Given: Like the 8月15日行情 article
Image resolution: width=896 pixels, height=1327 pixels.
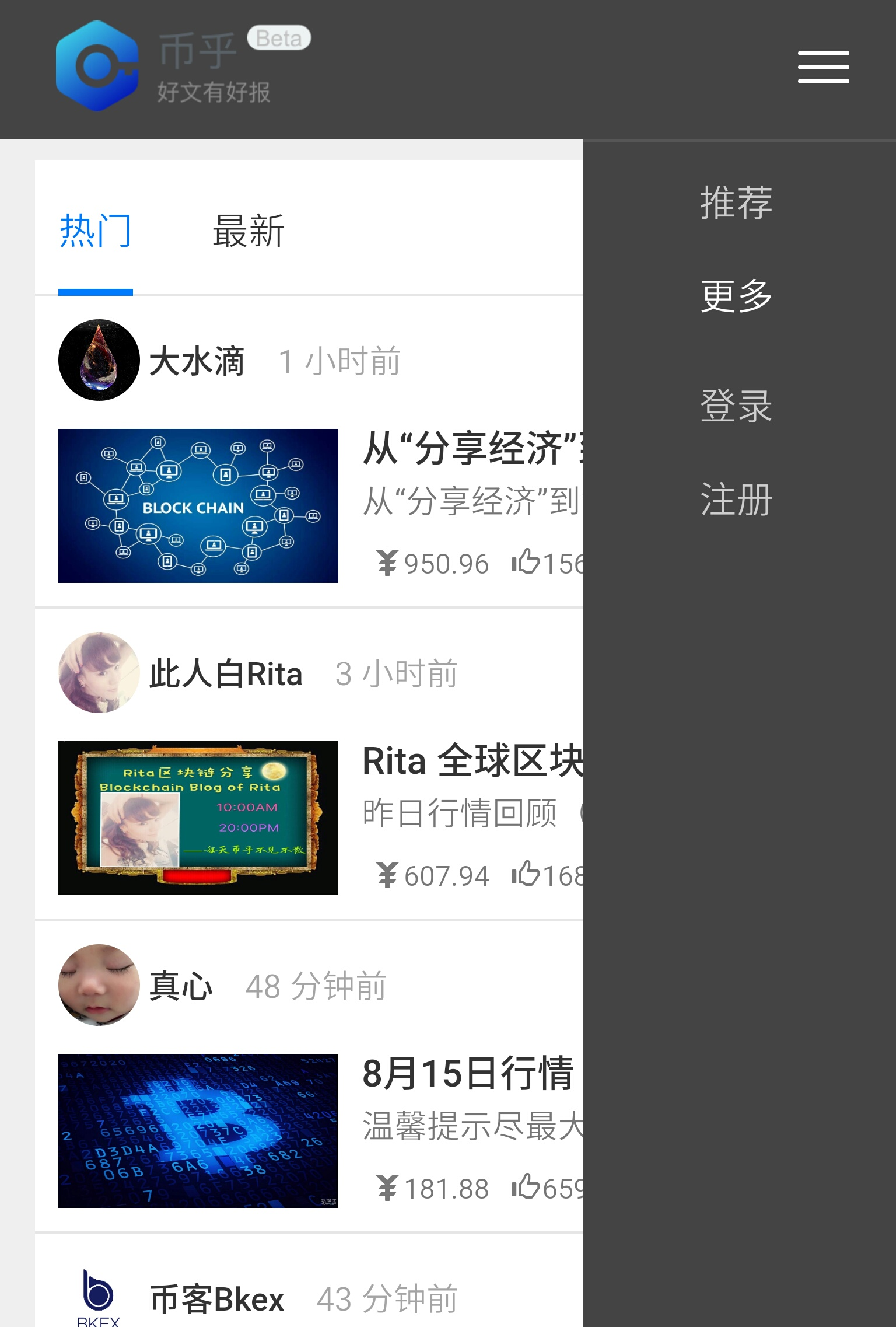Looking at the screenshot, I should point(527,1187).
